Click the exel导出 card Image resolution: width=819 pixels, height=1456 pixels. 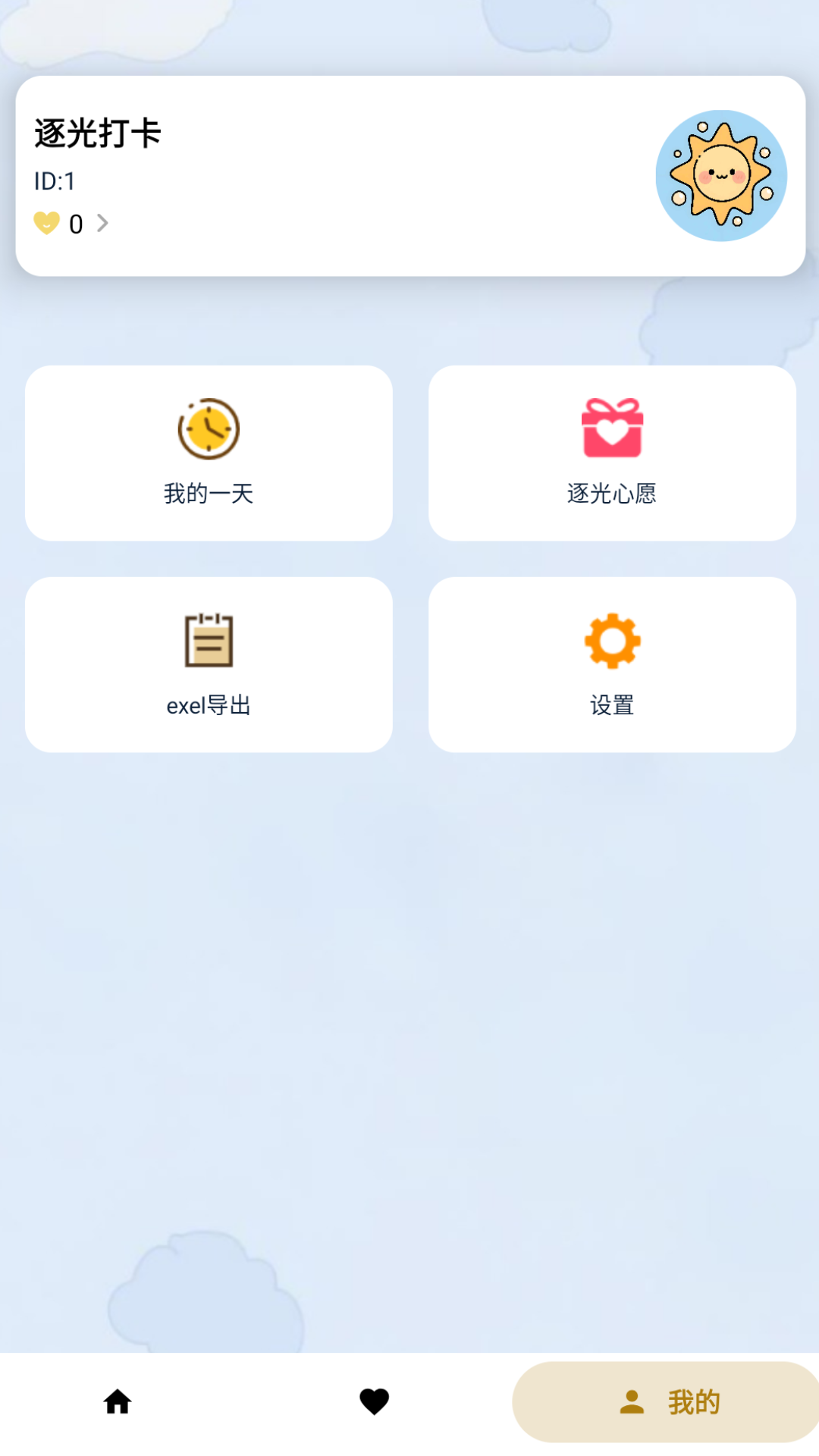point(207,664)
